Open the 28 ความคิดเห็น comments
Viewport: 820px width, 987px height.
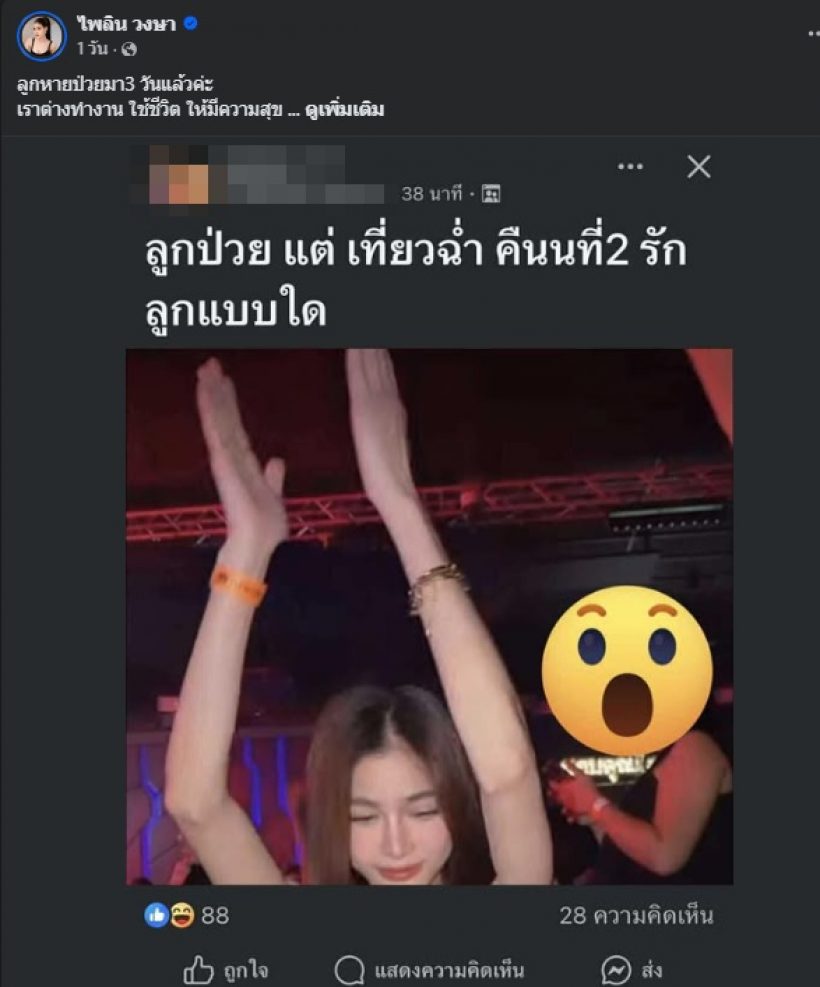[x=636, y=915]
